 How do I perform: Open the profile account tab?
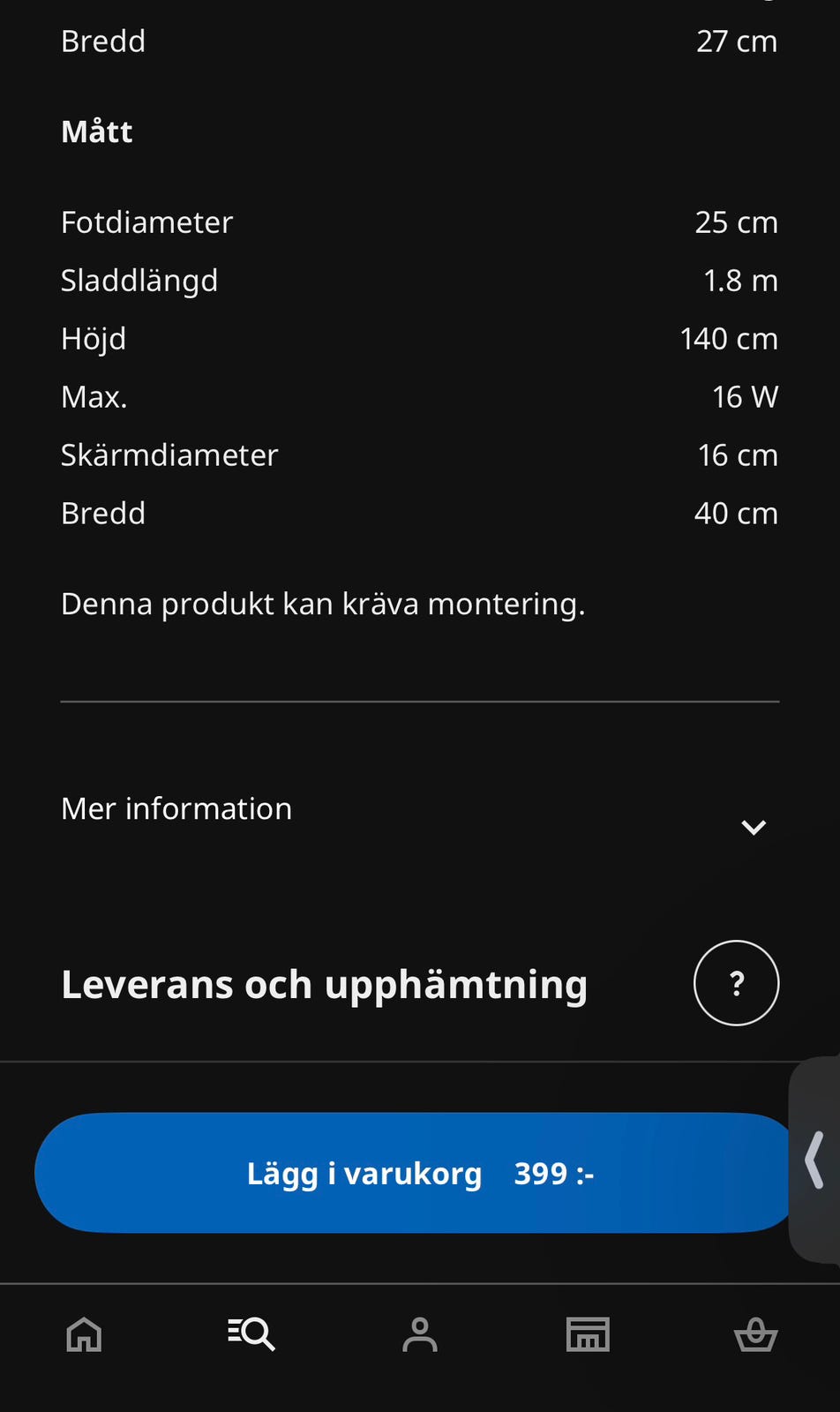(420, 1334)
